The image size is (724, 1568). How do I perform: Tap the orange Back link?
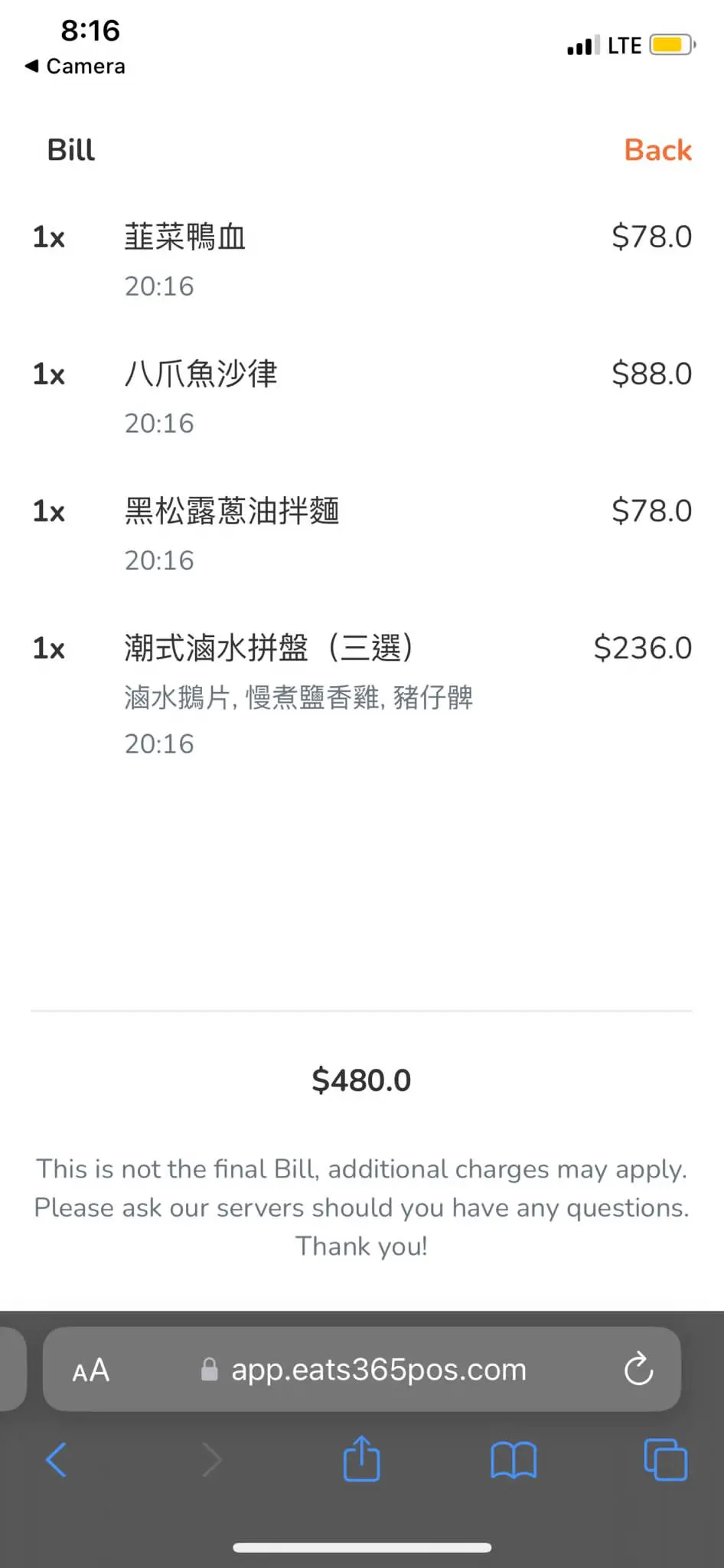[x=657, y=150]
